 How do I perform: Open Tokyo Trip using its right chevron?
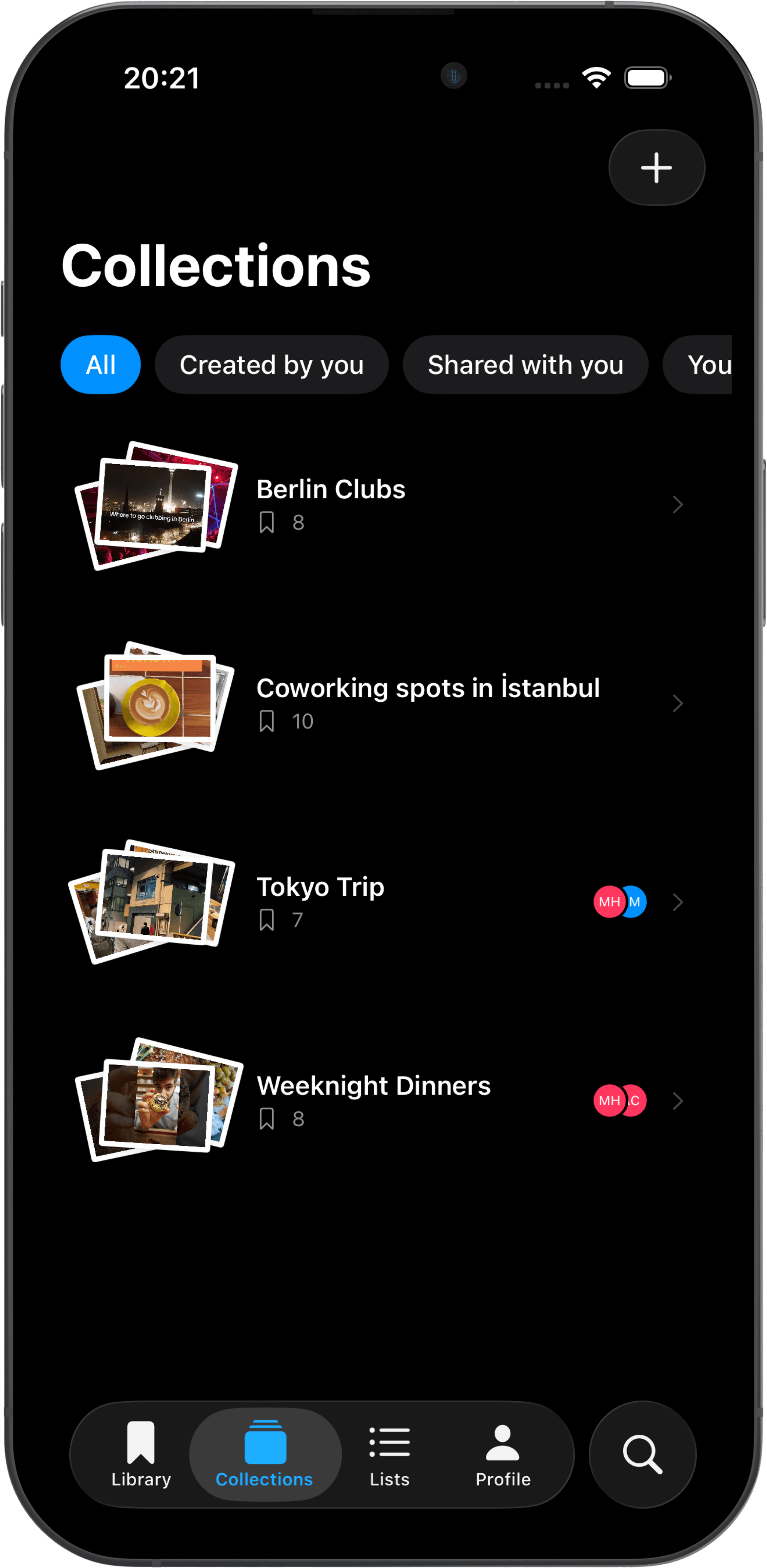(x=677, y=902)
